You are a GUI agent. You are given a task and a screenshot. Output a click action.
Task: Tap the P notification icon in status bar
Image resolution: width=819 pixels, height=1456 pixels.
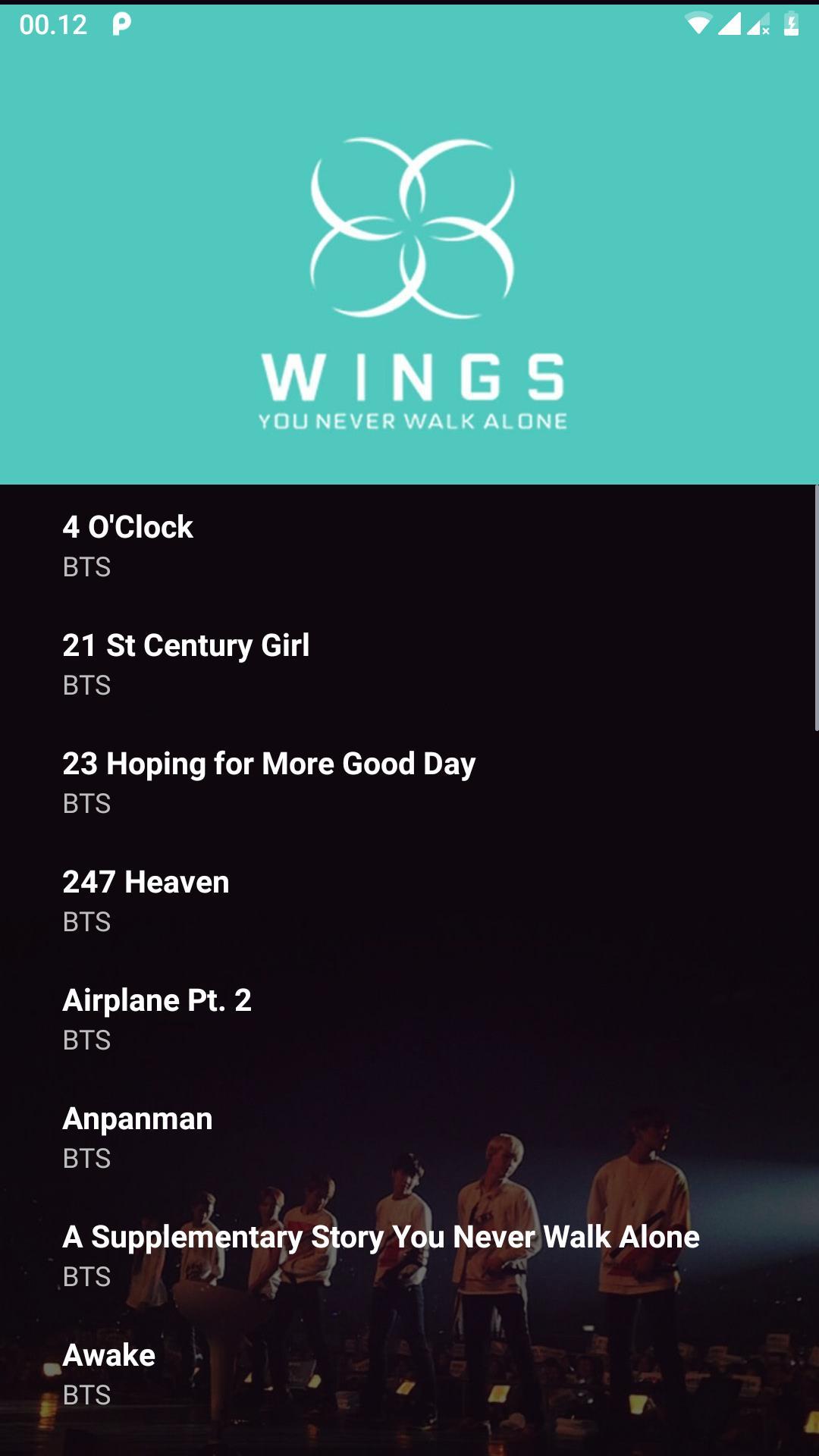tap(121, 23)
